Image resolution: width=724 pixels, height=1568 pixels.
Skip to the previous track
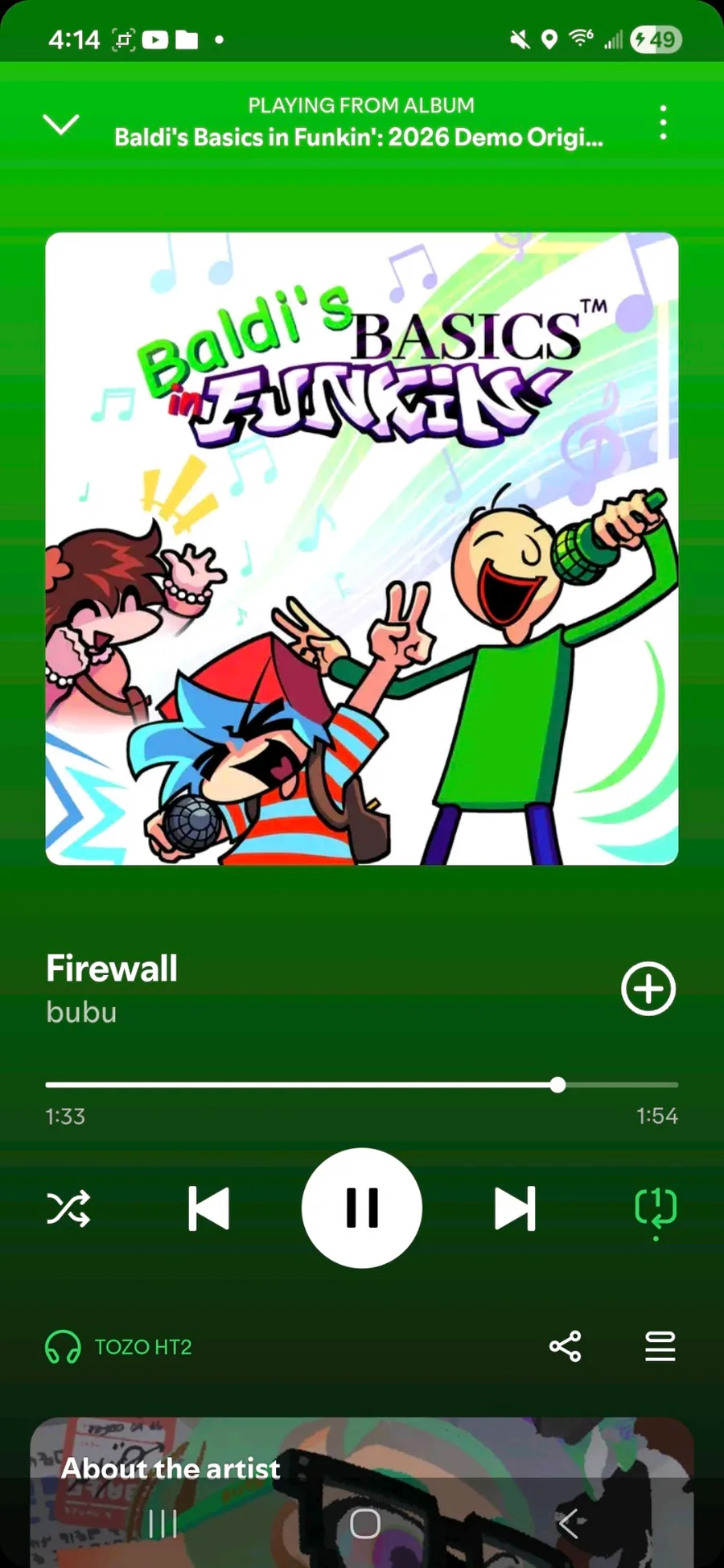click(x=208, y=1208)
